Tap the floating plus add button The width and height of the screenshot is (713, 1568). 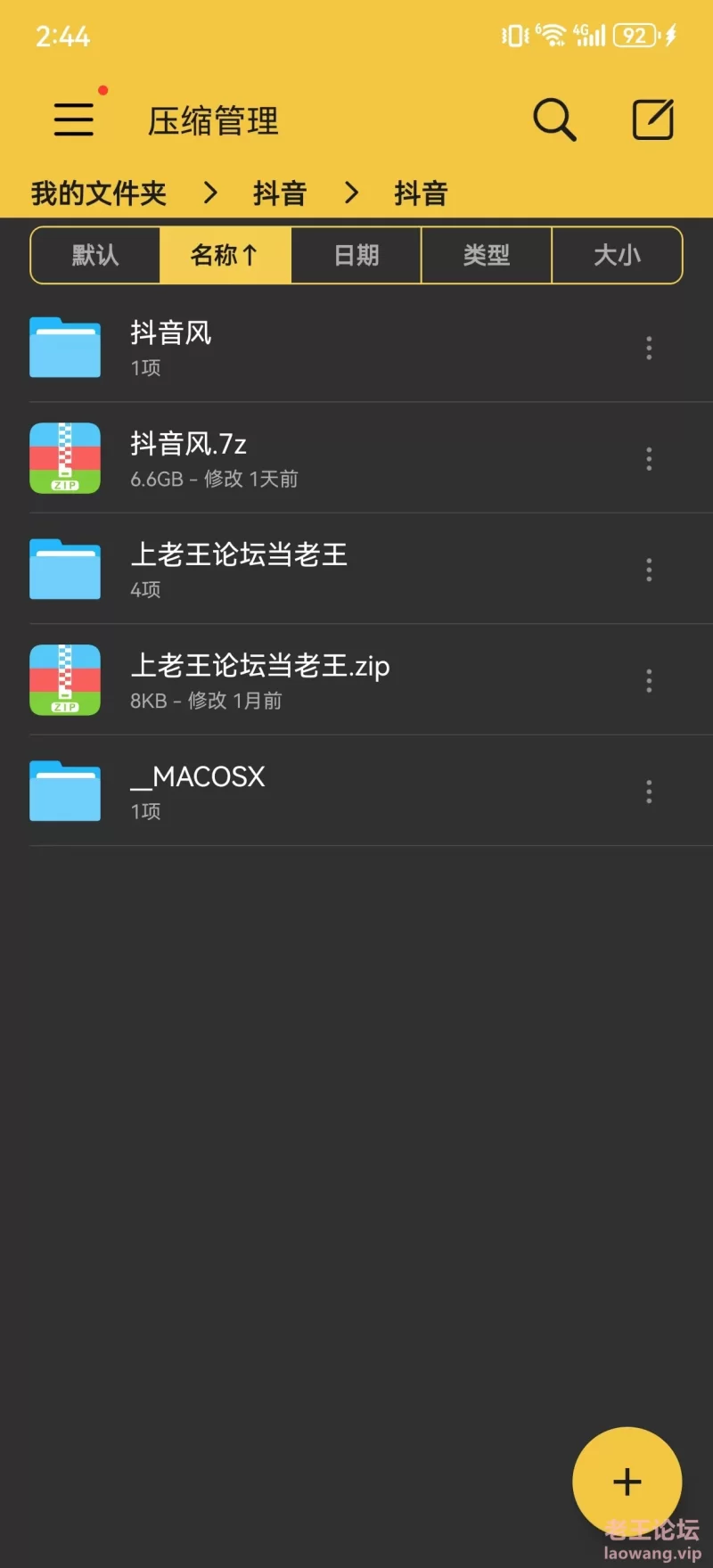[627, 1482]
